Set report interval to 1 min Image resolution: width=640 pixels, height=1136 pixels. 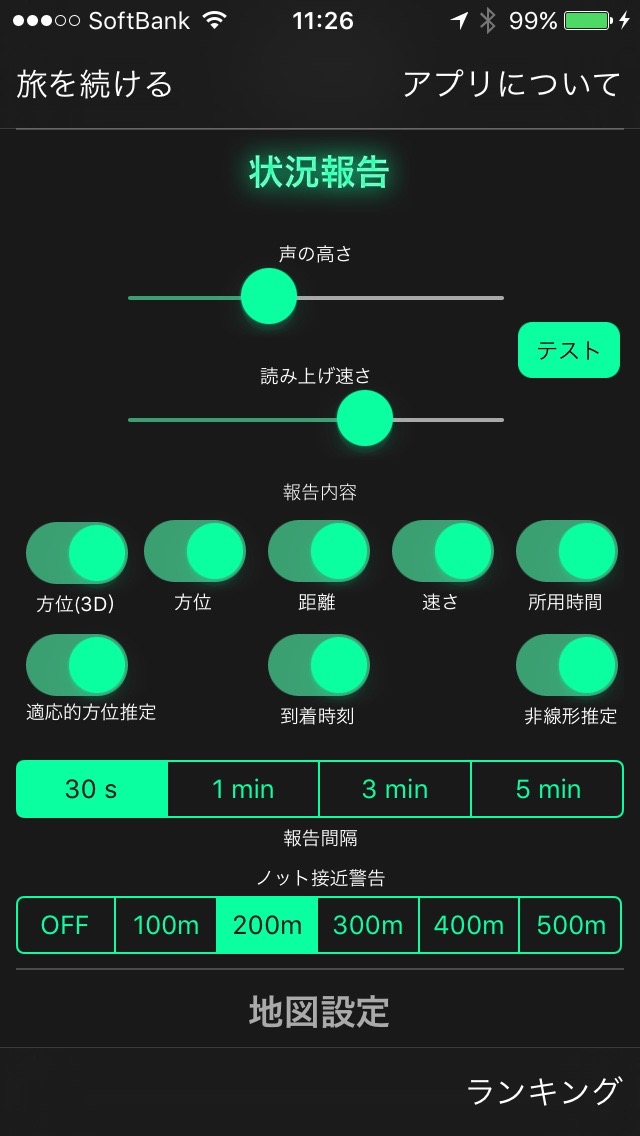243,789
